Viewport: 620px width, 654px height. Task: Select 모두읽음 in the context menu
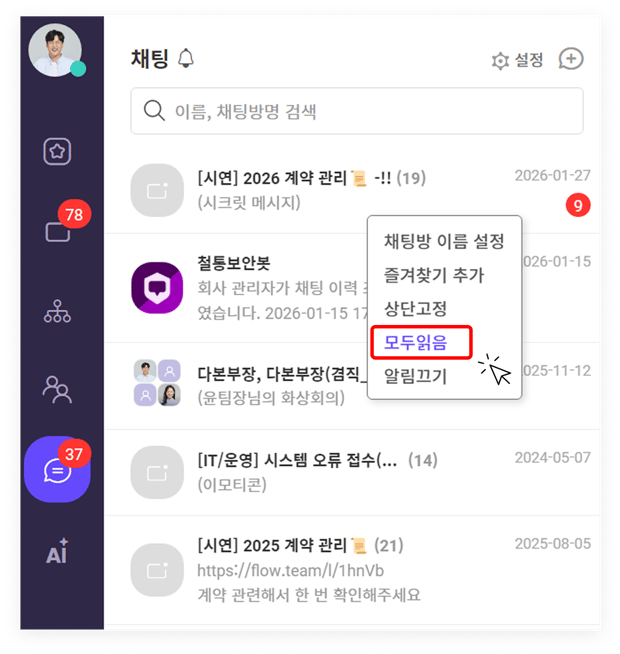[415, 343]
